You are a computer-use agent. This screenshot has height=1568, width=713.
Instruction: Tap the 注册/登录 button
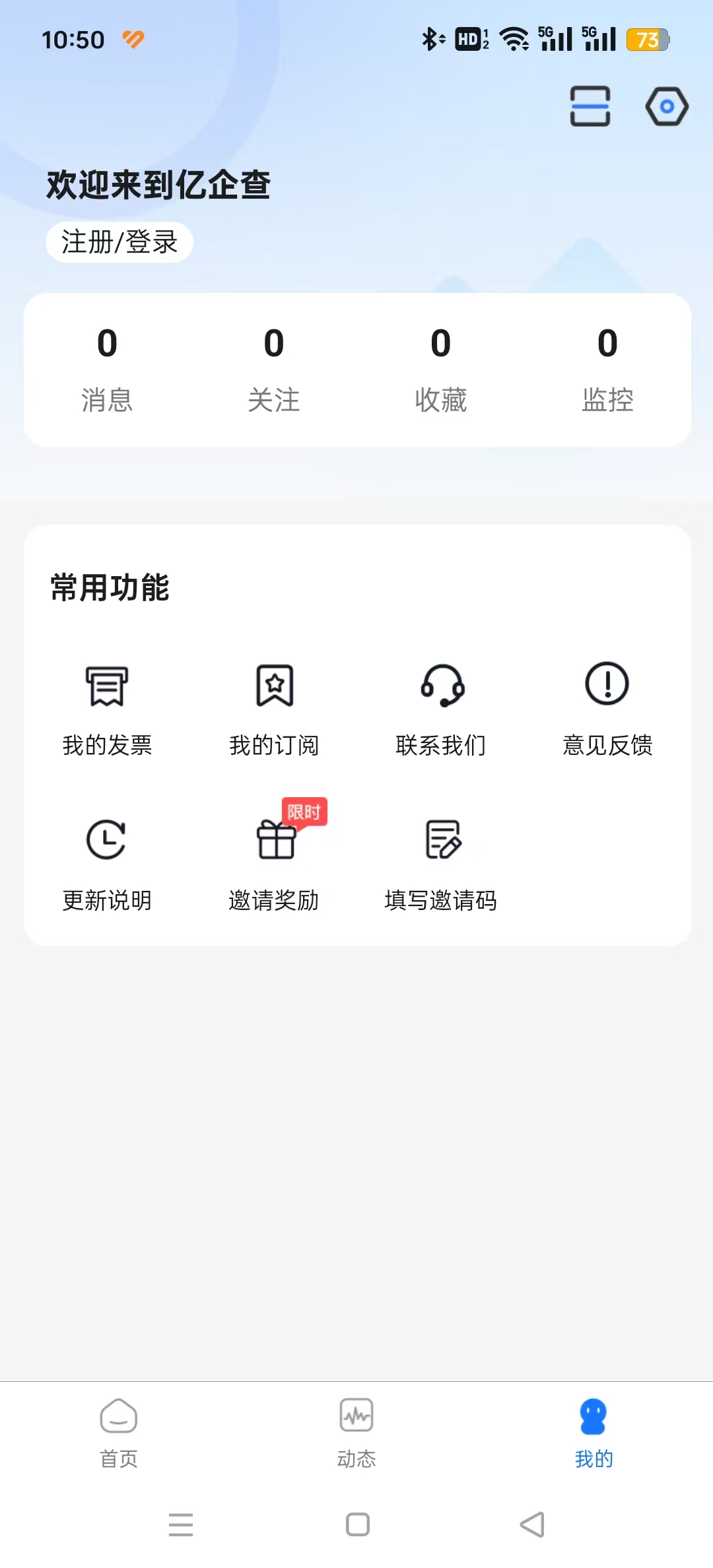coord(119,242)
